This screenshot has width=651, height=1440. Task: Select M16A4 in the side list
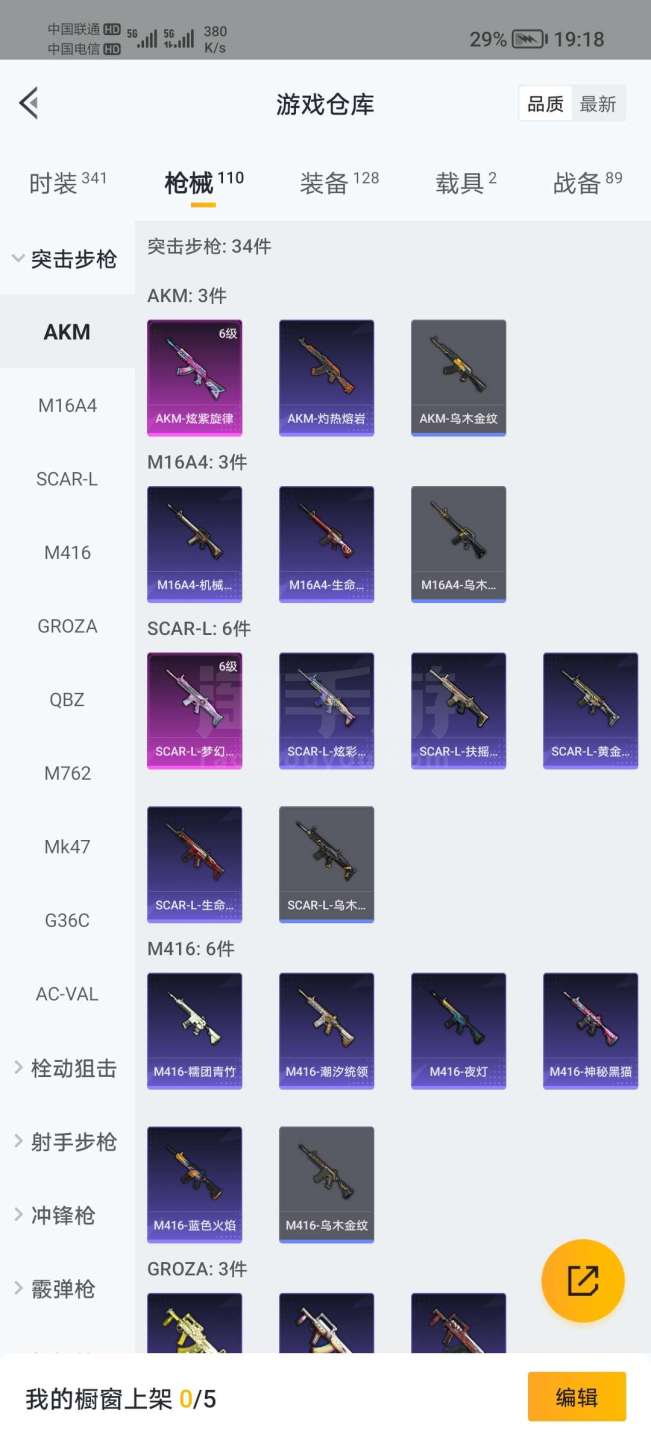67,406
